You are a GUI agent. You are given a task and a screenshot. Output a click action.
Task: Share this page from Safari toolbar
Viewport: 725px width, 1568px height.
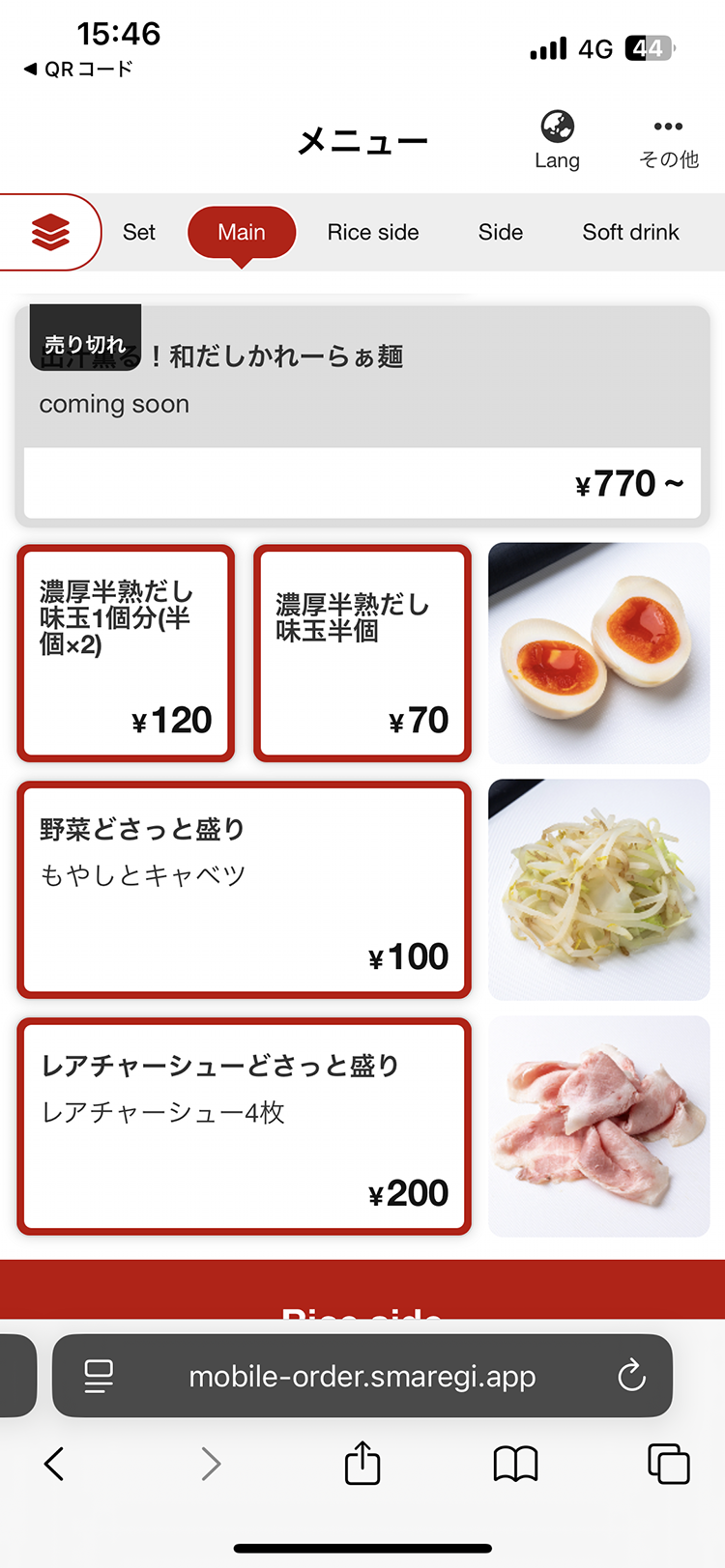click(362, 1463)
